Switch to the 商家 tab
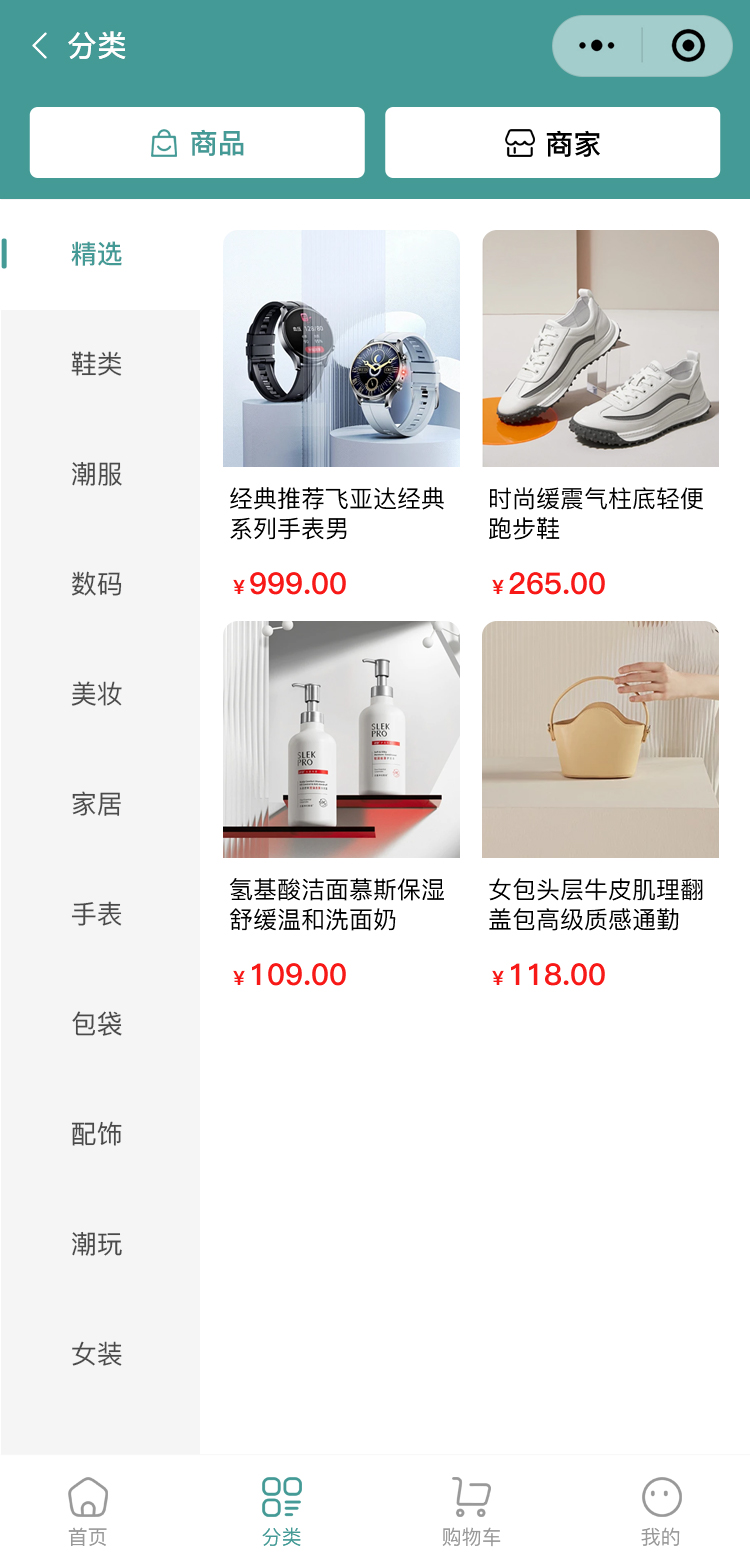Viewport: 750px width, 1562px height. click(x=552, y=143)
